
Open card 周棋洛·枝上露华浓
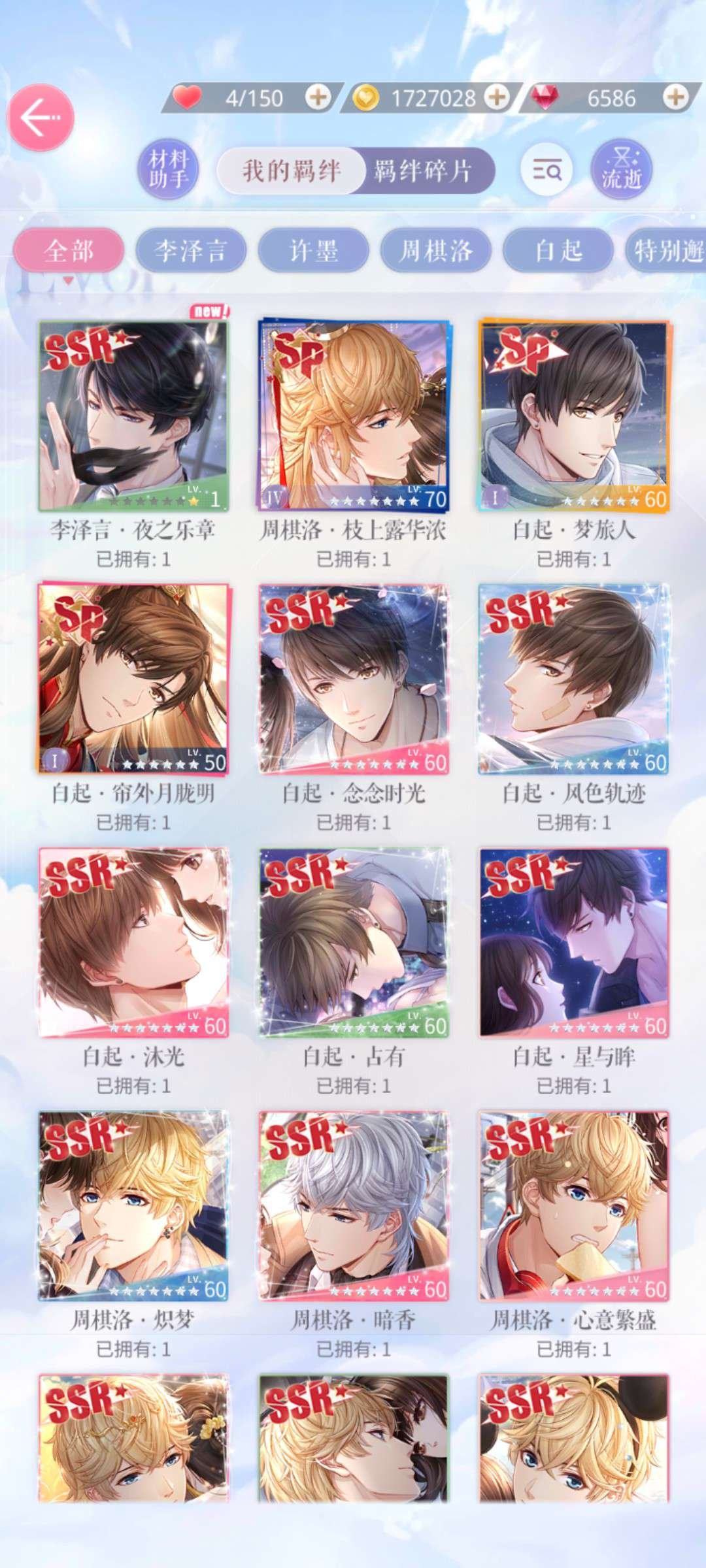coord(353,416)
